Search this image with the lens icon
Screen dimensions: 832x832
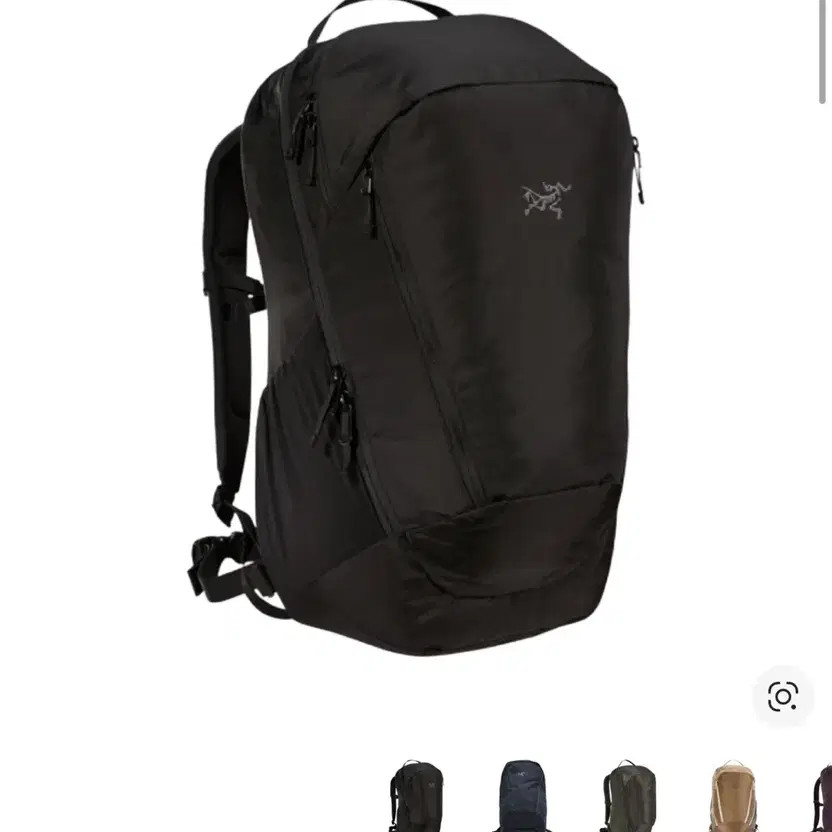coord(783,696)
